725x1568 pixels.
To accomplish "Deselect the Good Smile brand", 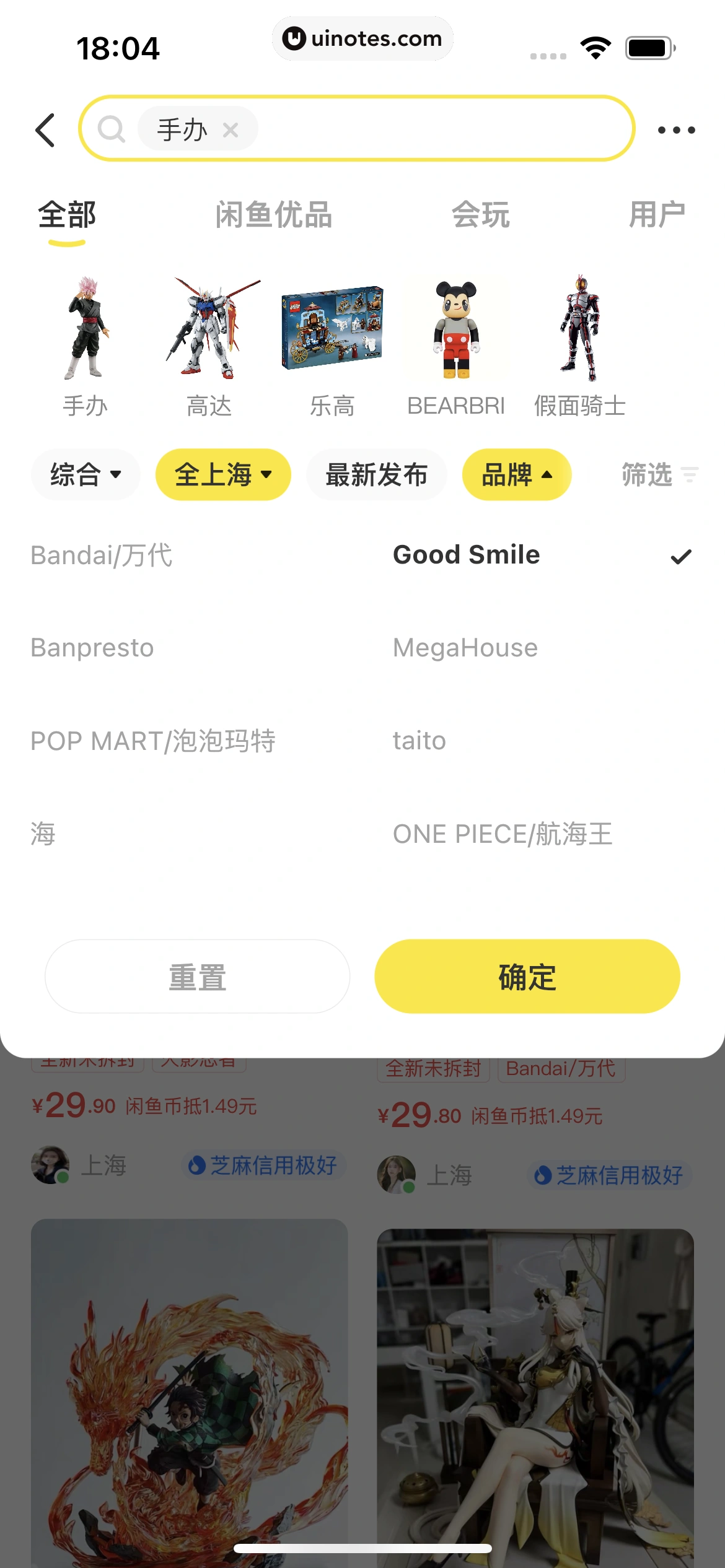I will click(467, 555).
